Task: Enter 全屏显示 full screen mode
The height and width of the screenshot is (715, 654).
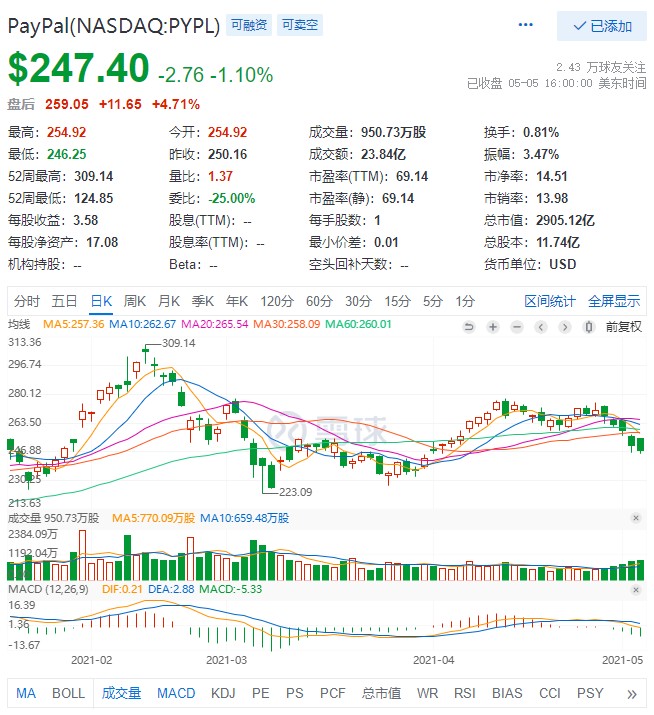Action: coord(614,301)
